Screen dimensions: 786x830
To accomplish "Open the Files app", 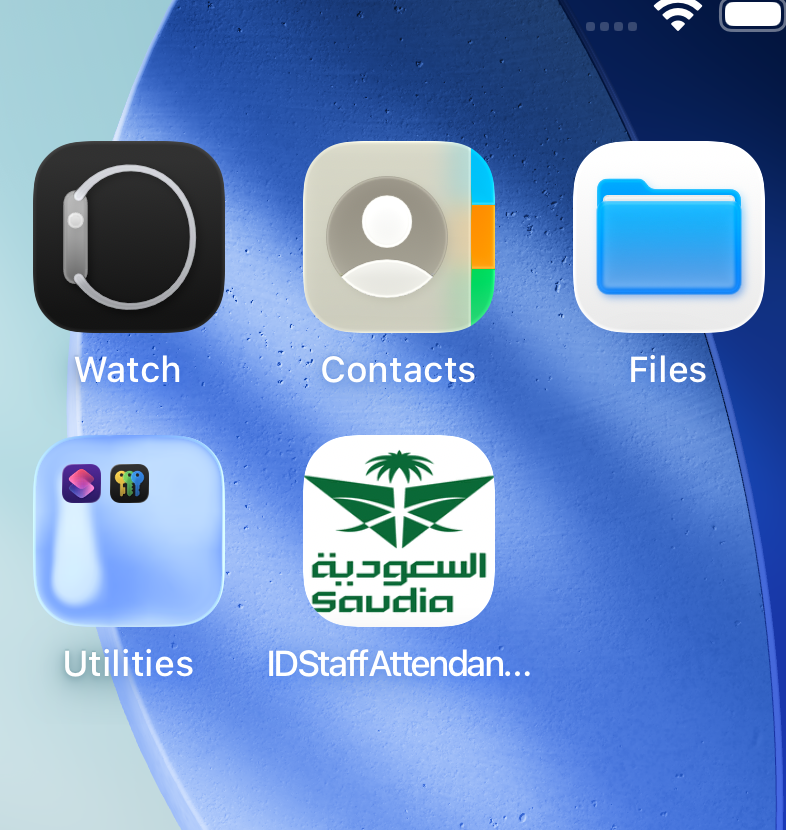I will 668,237.
